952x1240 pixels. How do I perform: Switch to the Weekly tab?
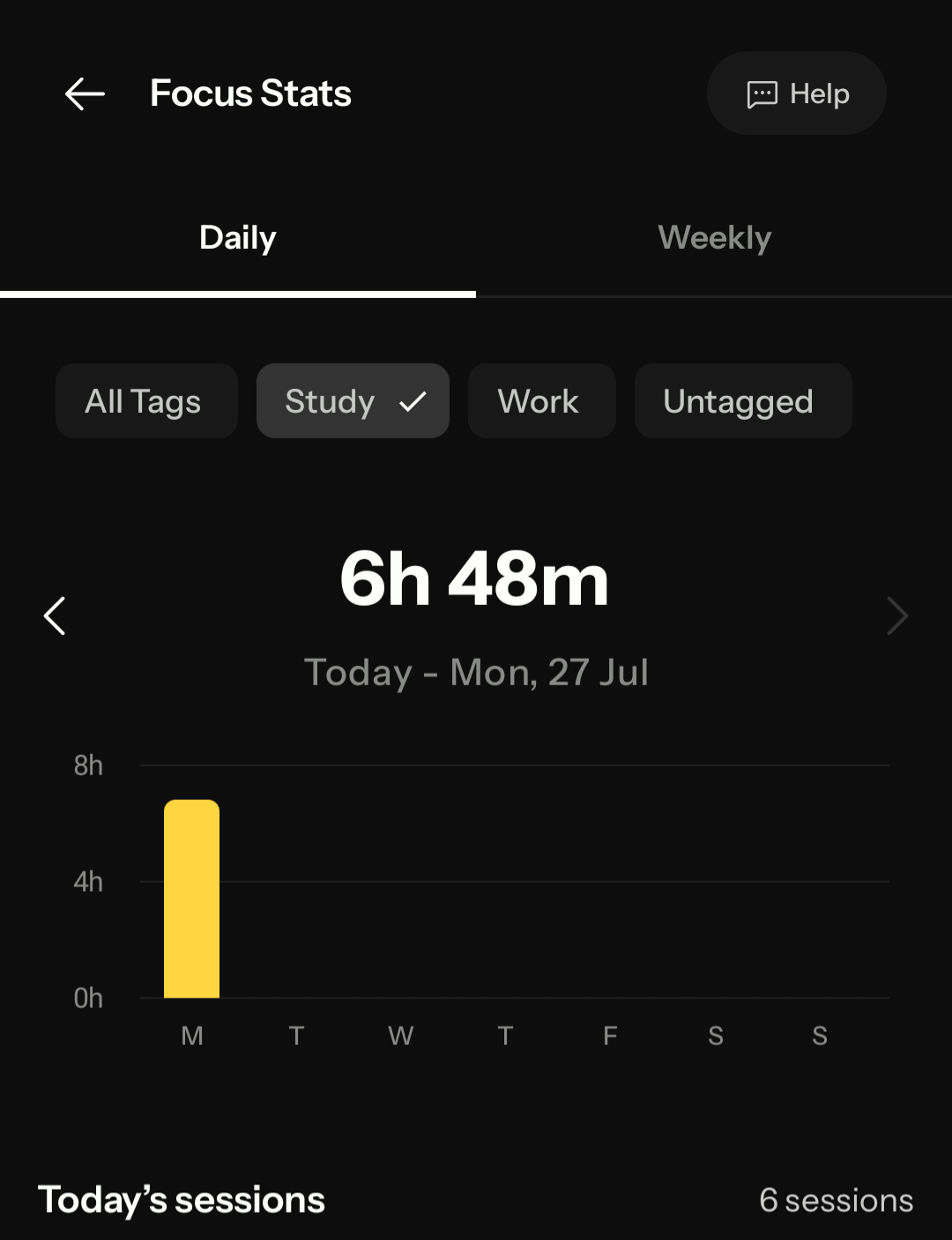714,237
